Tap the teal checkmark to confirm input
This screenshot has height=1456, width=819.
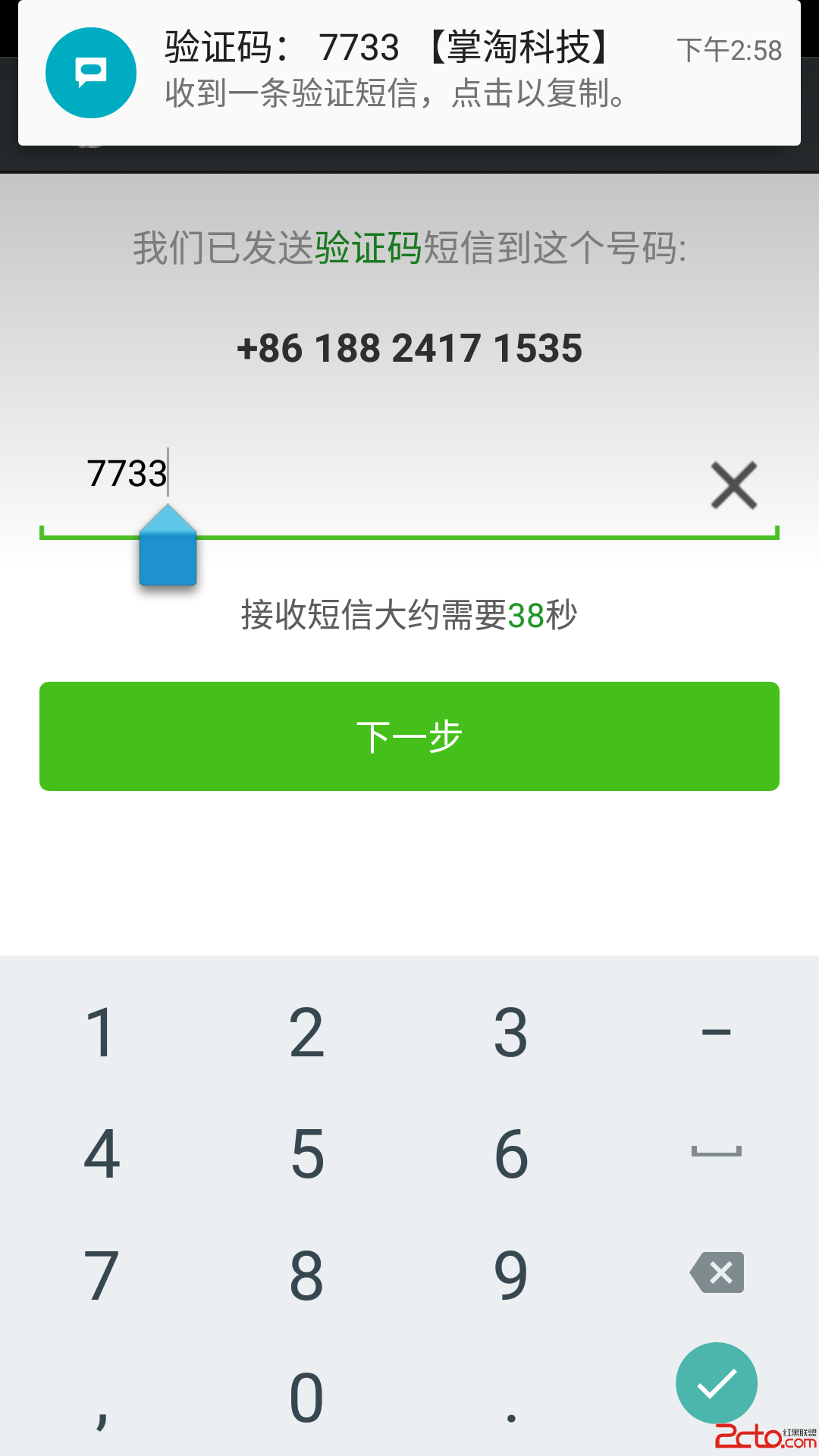pos(716,1383)
